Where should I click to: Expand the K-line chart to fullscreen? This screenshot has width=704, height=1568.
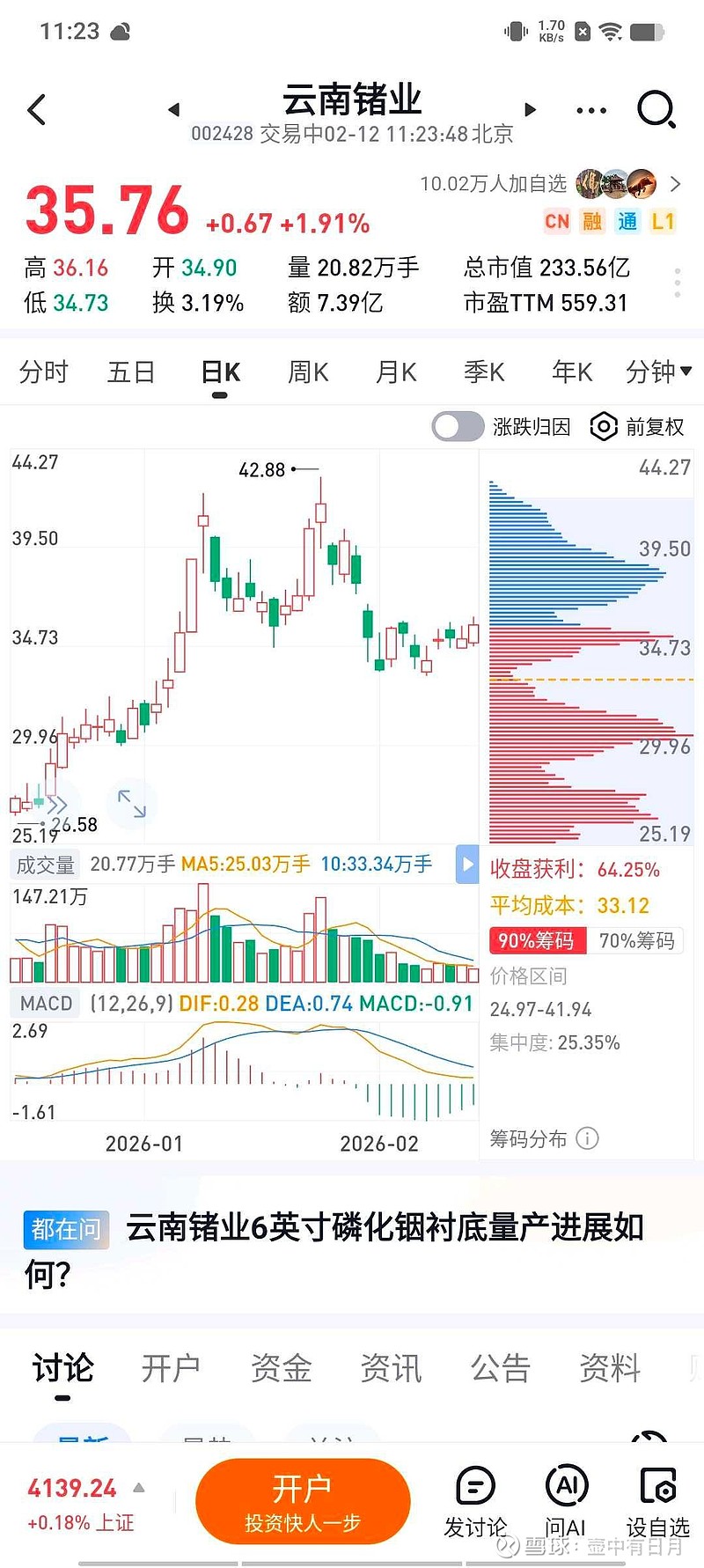pyautogui.click(x=132, y=803)
